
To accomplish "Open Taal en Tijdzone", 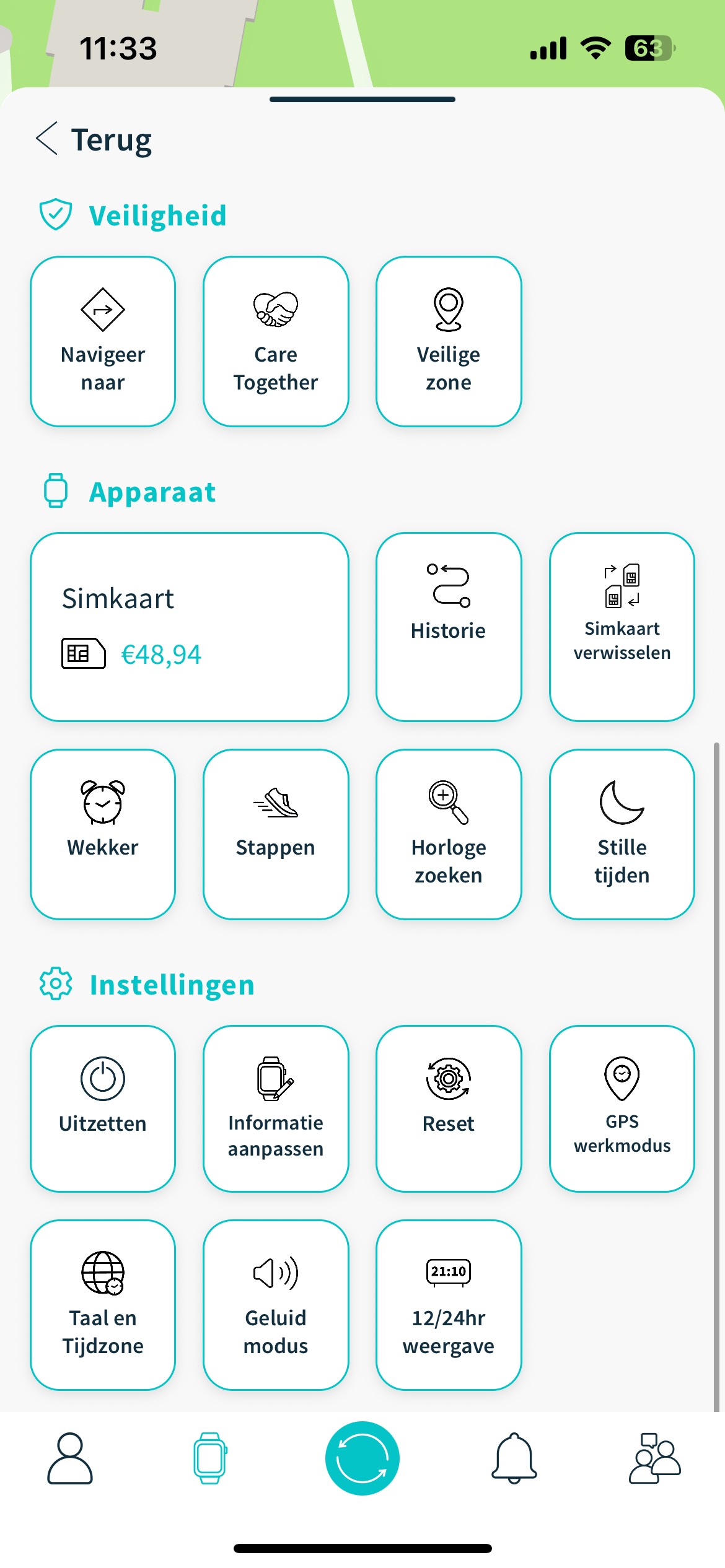I will pyautogui.click(x=103, y=1304).
